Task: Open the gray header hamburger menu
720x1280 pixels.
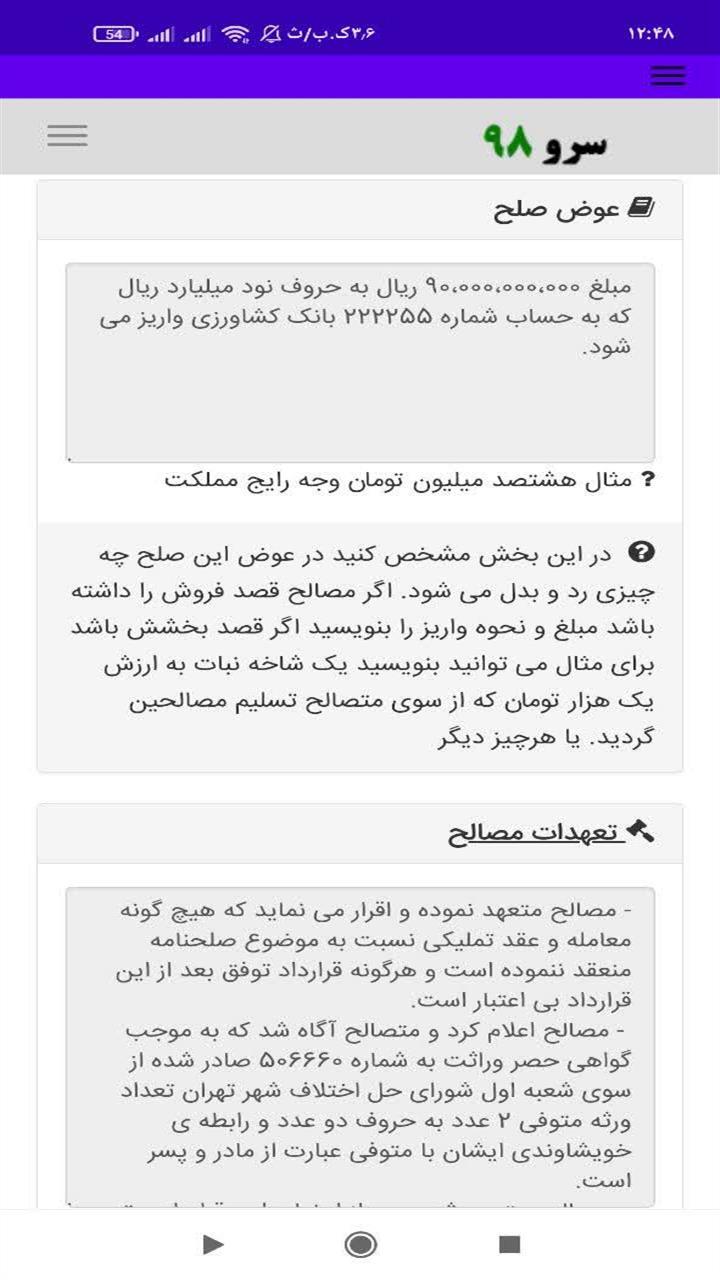Action: click(67, 136)
